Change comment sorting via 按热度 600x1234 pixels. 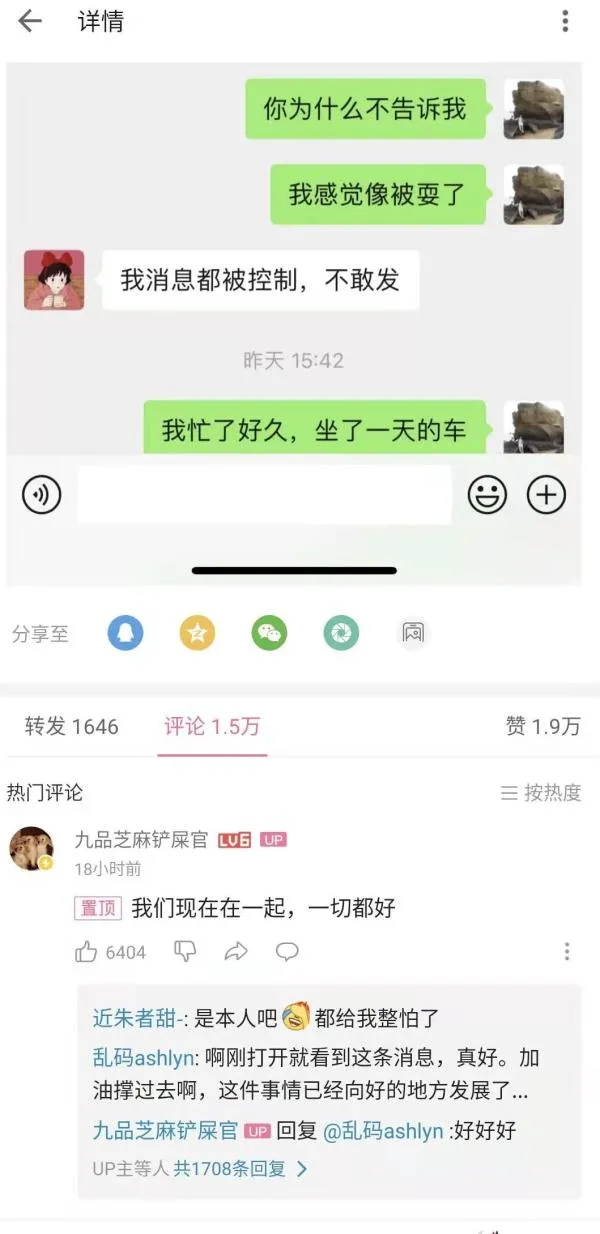click(541, 793)
